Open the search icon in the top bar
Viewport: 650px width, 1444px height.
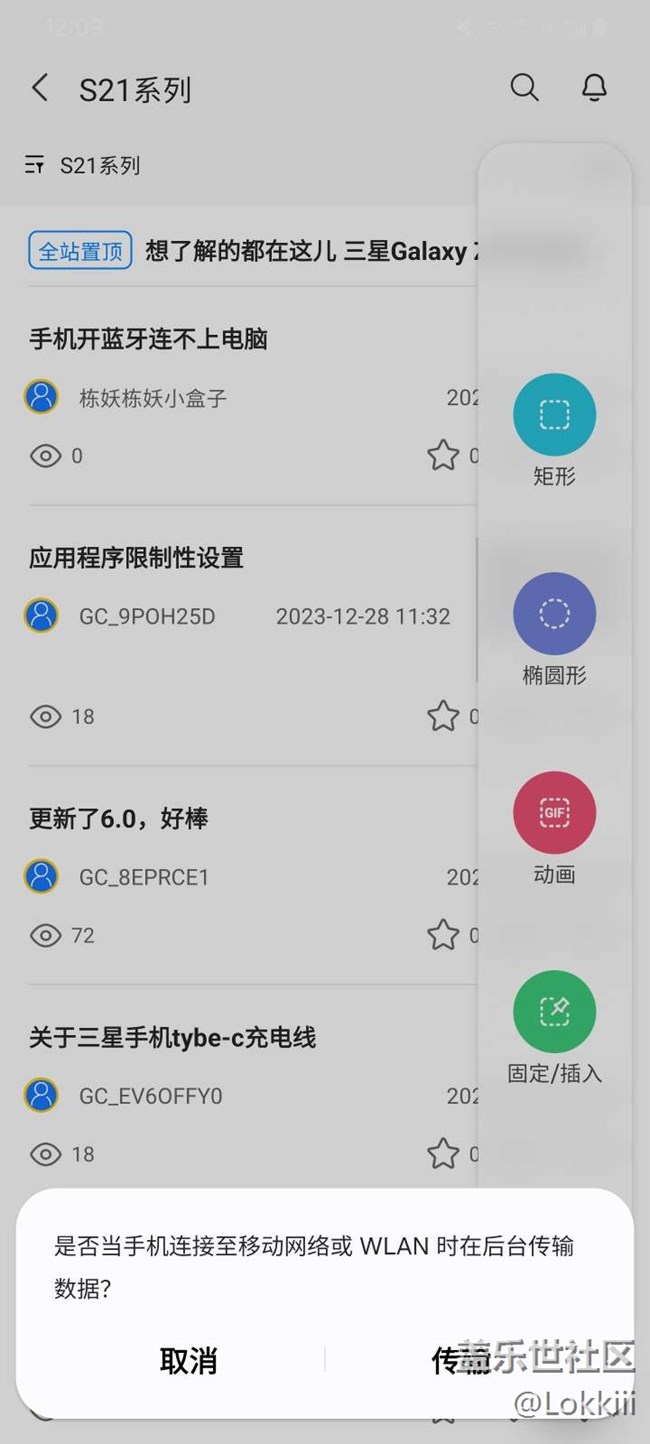click(x=524, y=88)
